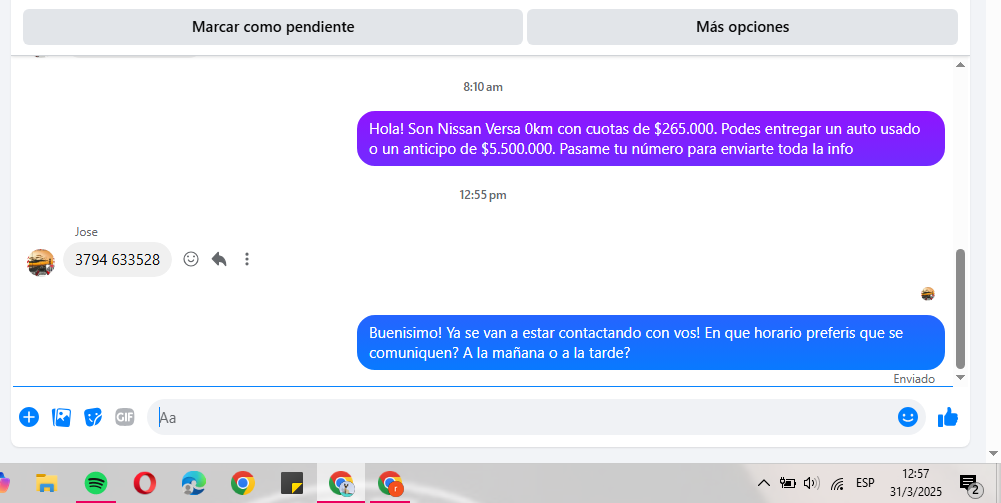The width and height of the screenshot is (1001, 503).
Task: Open Jose's profile picture avatar
Action: [41, 262]
